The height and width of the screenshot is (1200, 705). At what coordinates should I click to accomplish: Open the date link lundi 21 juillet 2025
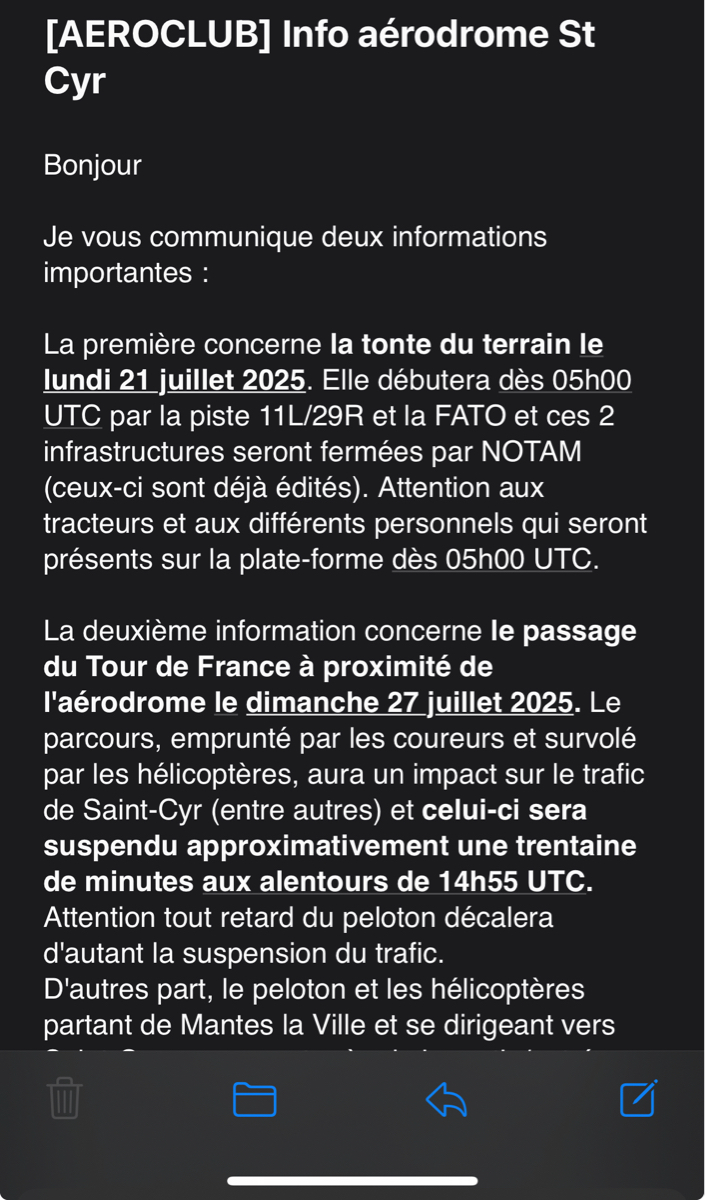click(x=175, y=381)
